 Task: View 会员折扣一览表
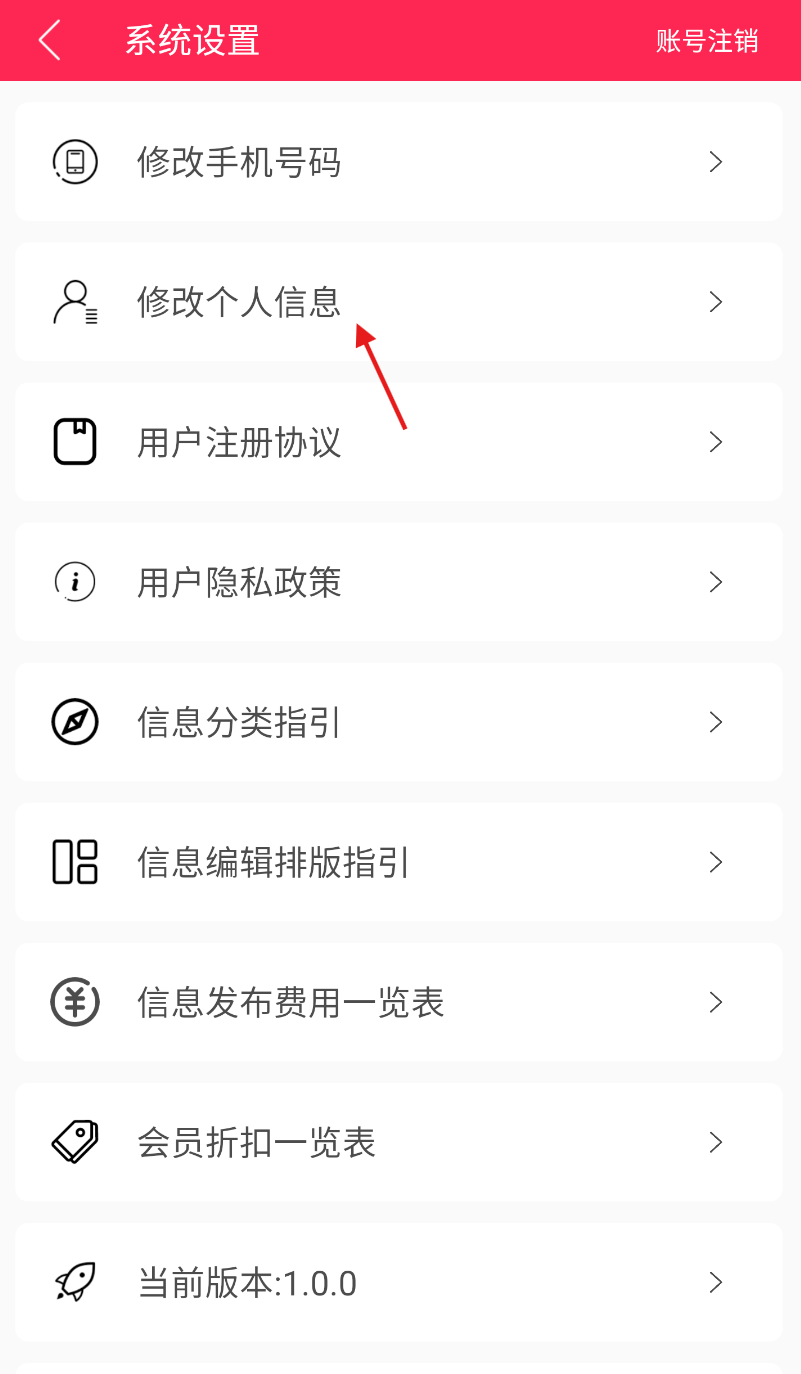click(399, 1141)
